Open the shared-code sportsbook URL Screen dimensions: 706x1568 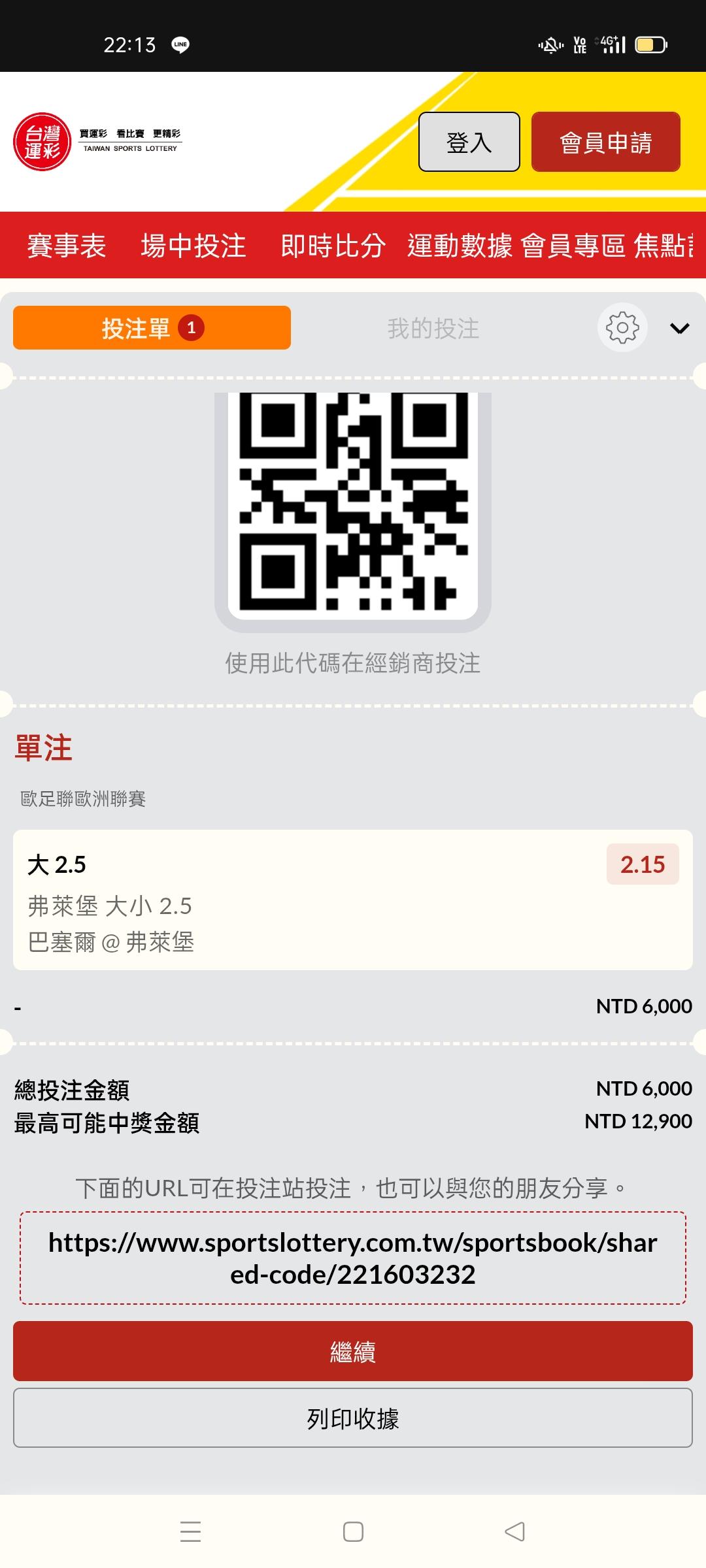point(353,1258)
